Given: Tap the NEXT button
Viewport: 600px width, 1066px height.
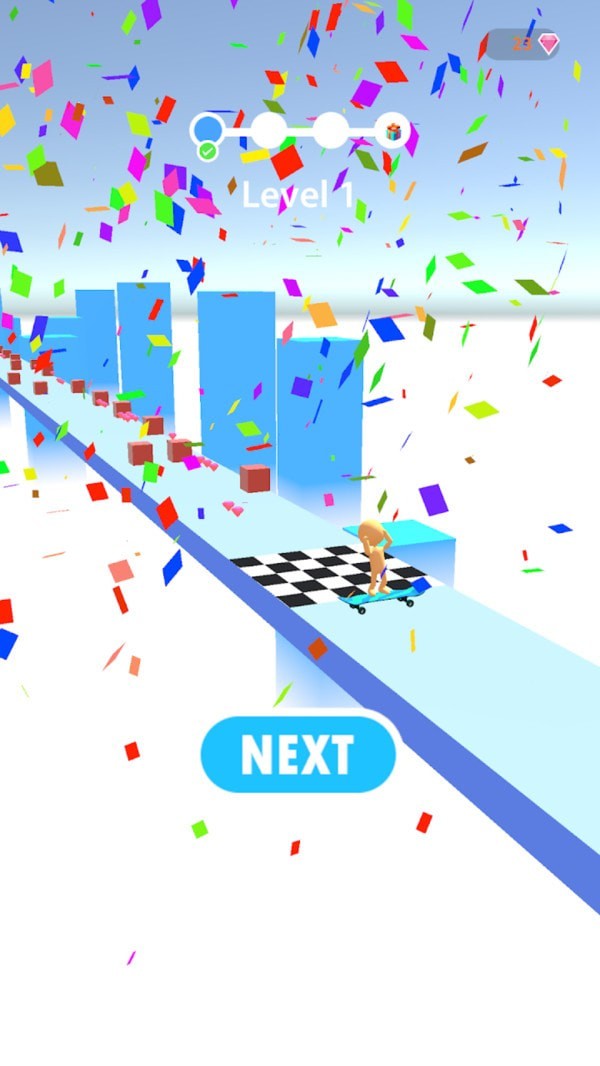Looking at the screenshot, I should tap(298, 755).
